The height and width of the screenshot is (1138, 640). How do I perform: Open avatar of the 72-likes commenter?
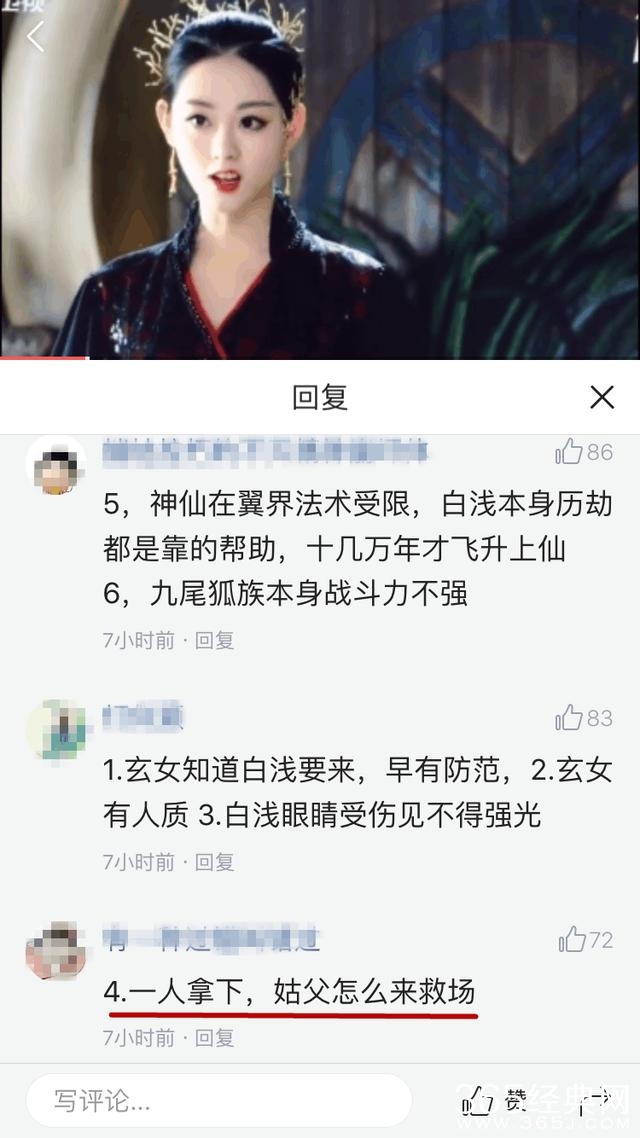click(x=55, y=950)
